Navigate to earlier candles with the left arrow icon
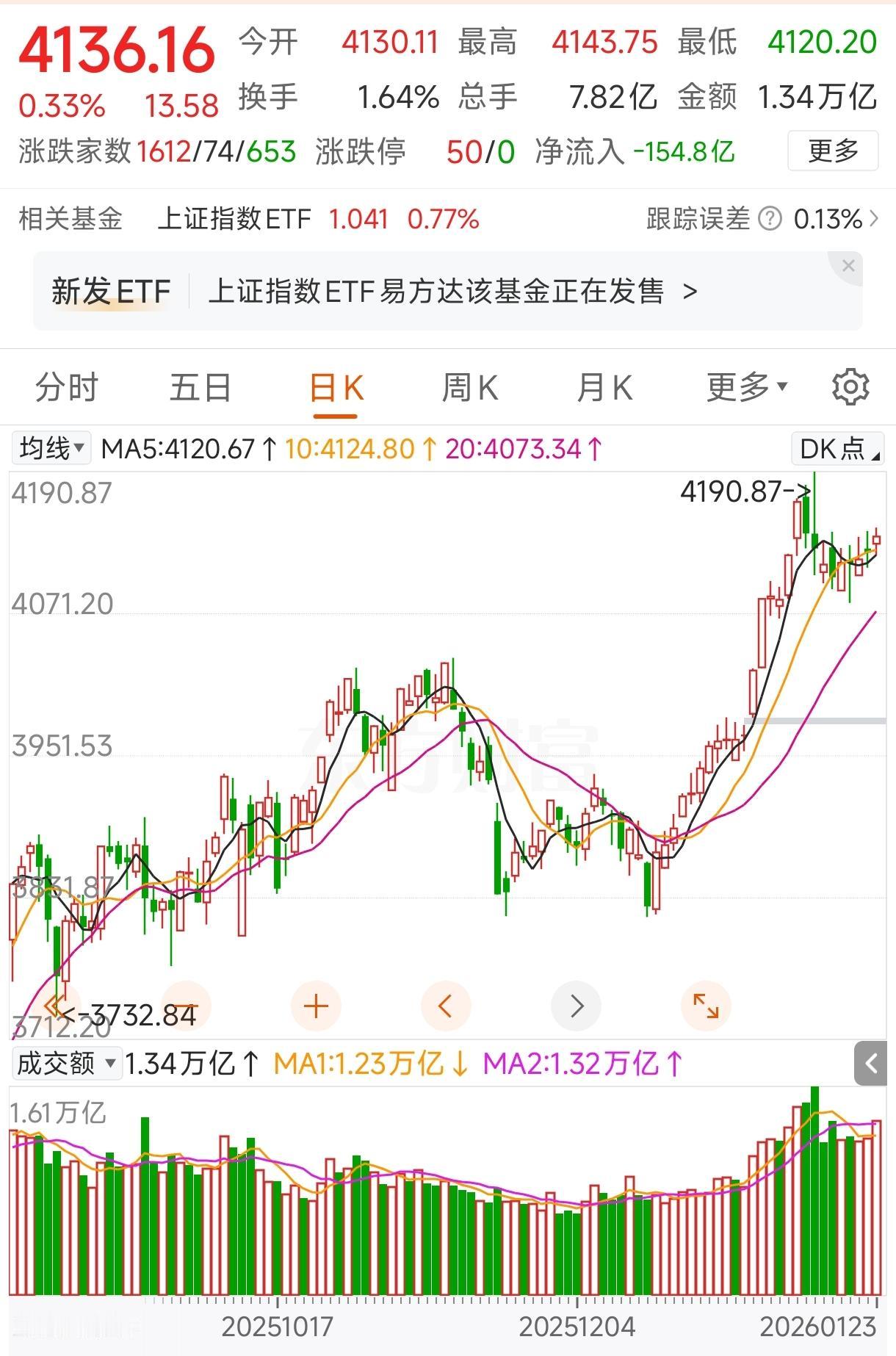The width and height of the screenshot is (896, 1356). pyautogui.click(x=446, y=1006)
